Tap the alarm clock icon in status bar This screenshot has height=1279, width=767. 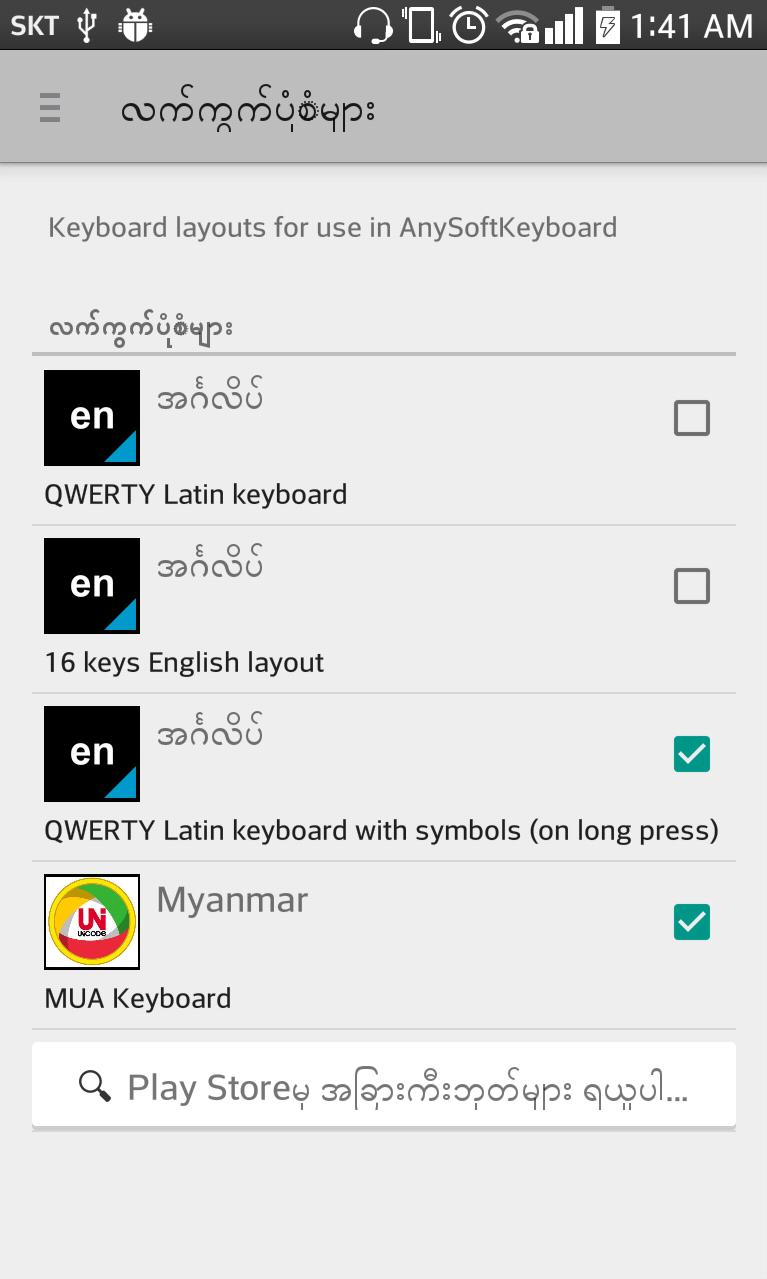pos(468,24)
